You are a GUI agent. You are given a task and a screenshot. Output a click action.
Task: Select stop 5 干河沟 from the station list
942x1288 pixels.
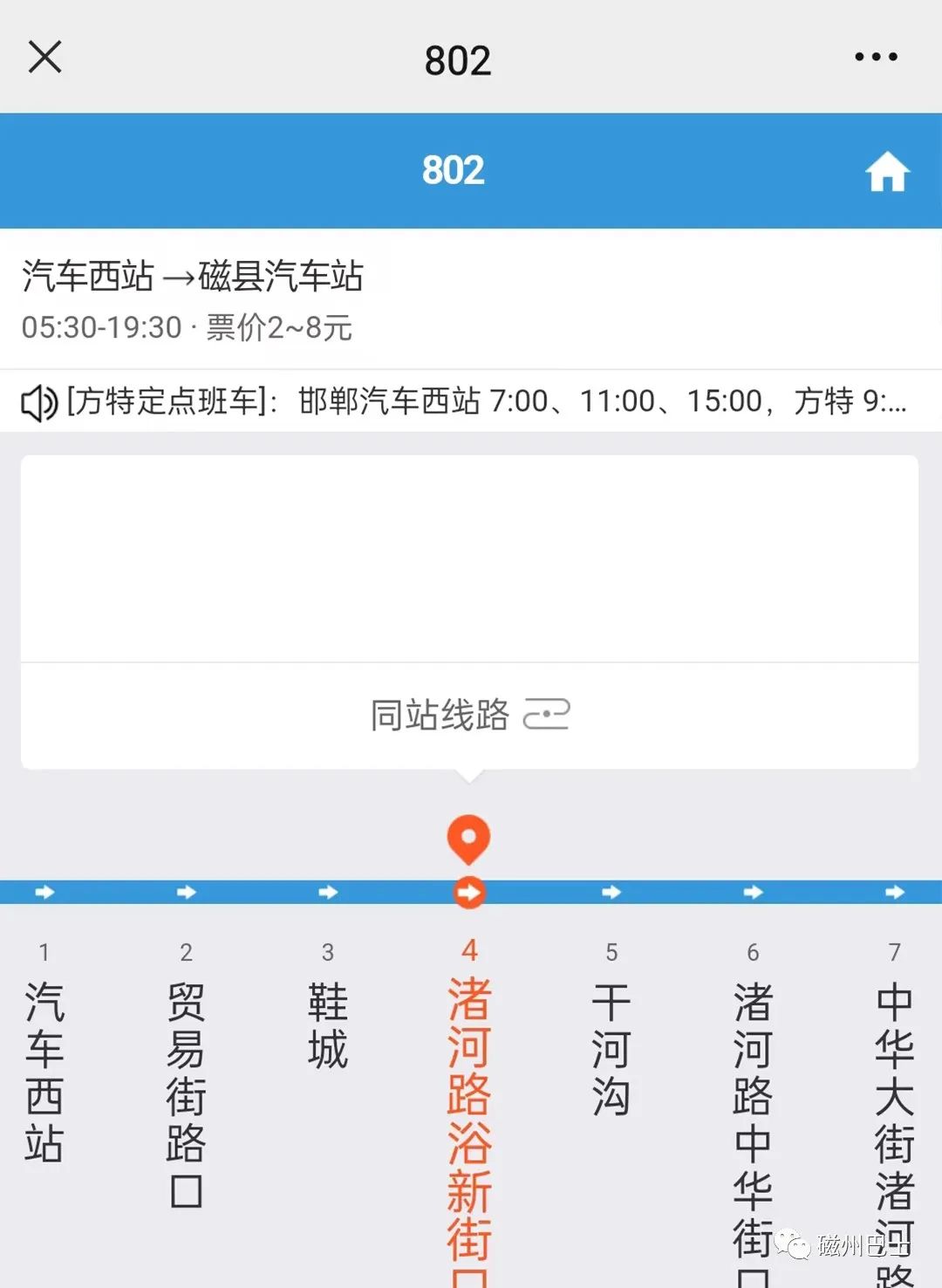(x=611, y=1047)
